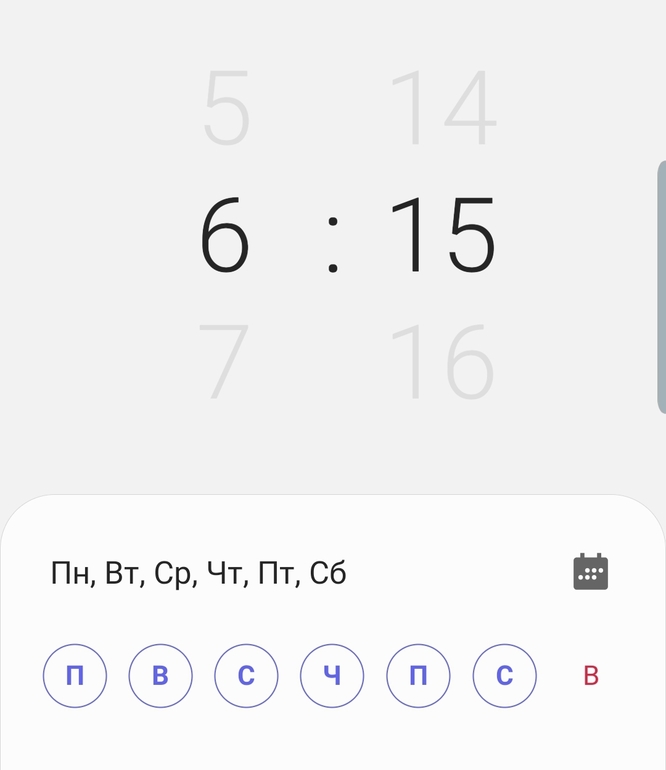Deselect Tuesday, the purple circled В
Screen dimensions: 666x770
pos(160,676)
